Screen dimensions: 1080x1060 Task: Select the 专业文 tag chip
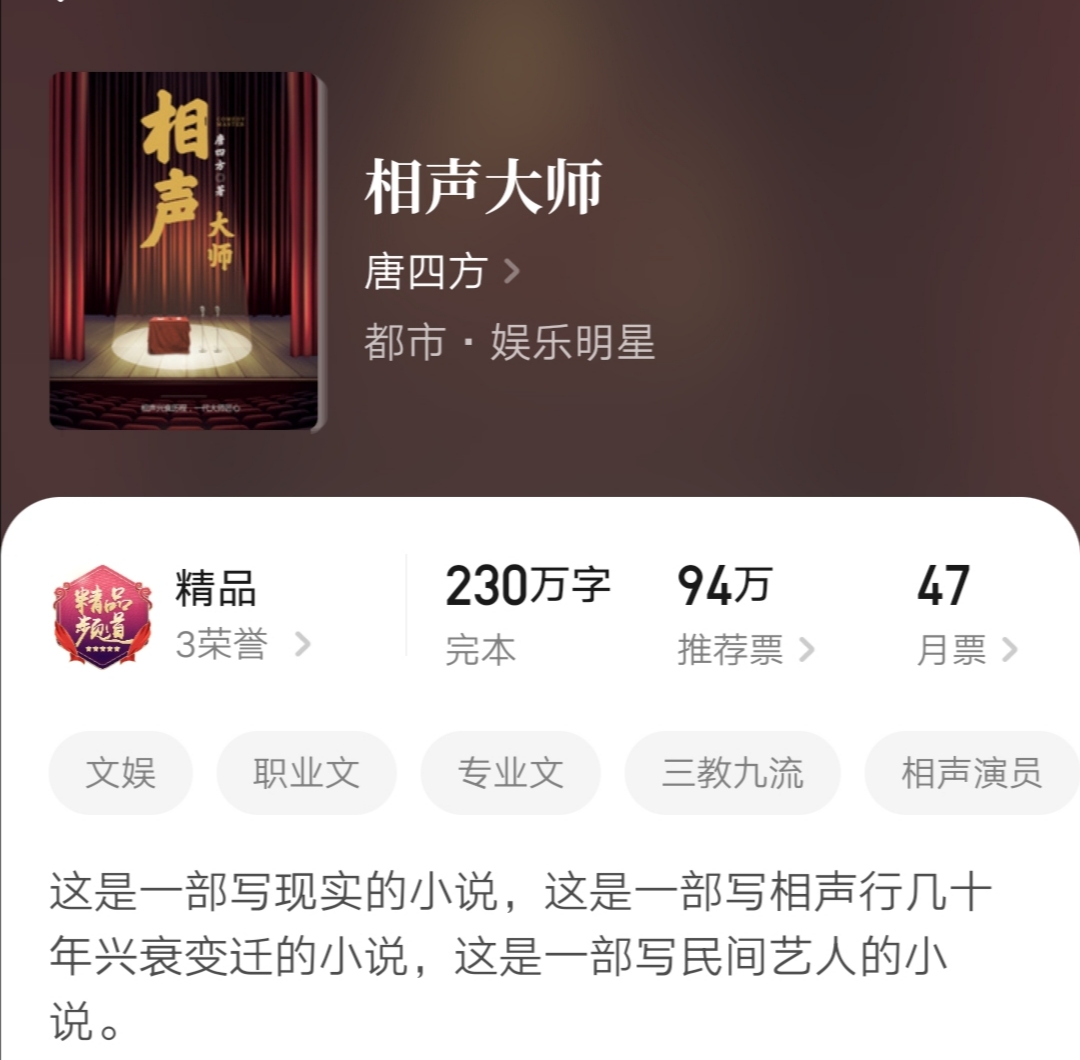click(510, 773)
